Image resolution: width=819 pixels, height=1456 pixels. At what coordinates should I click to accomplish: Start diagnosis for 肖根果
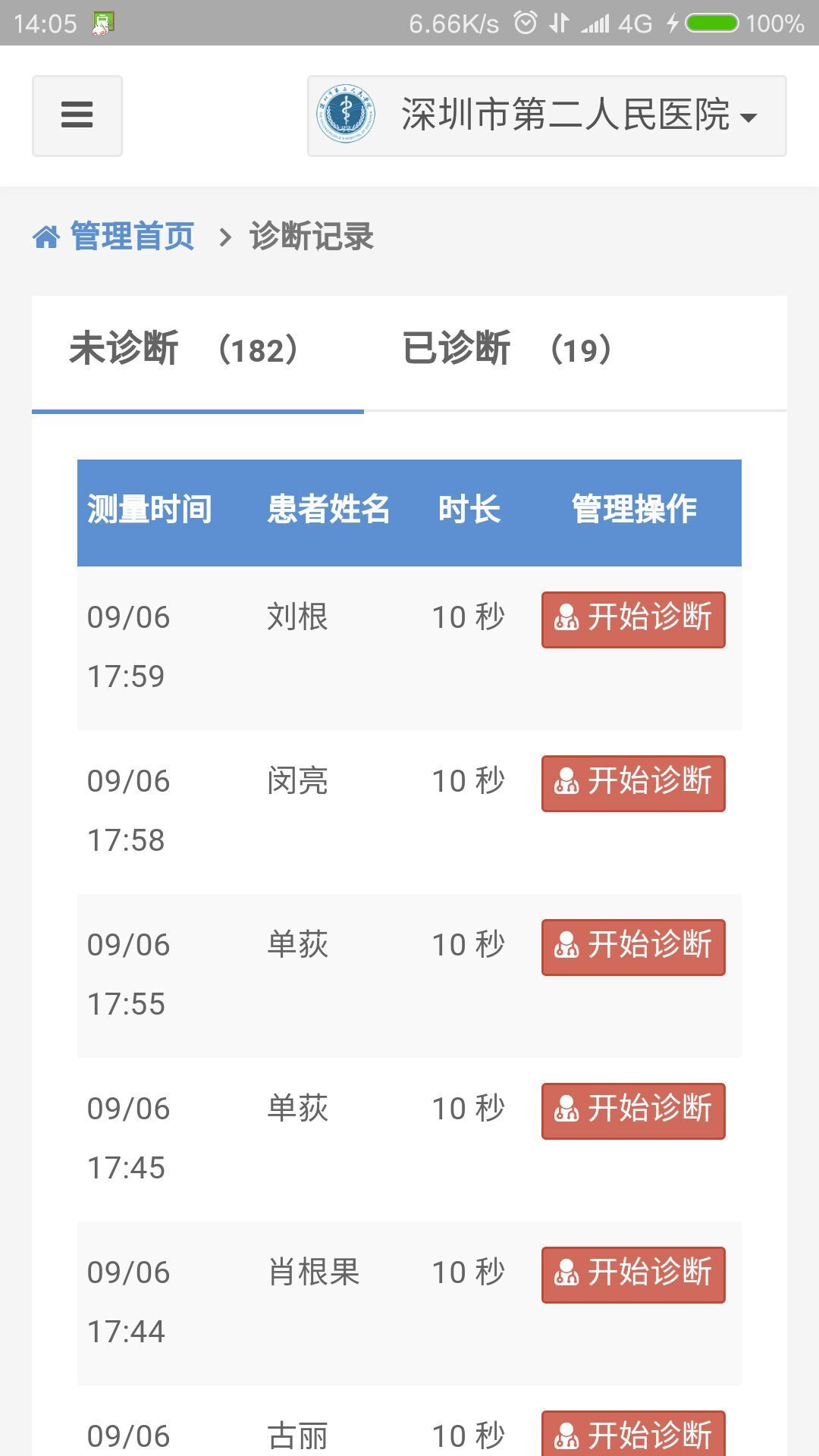(633, 1274)
